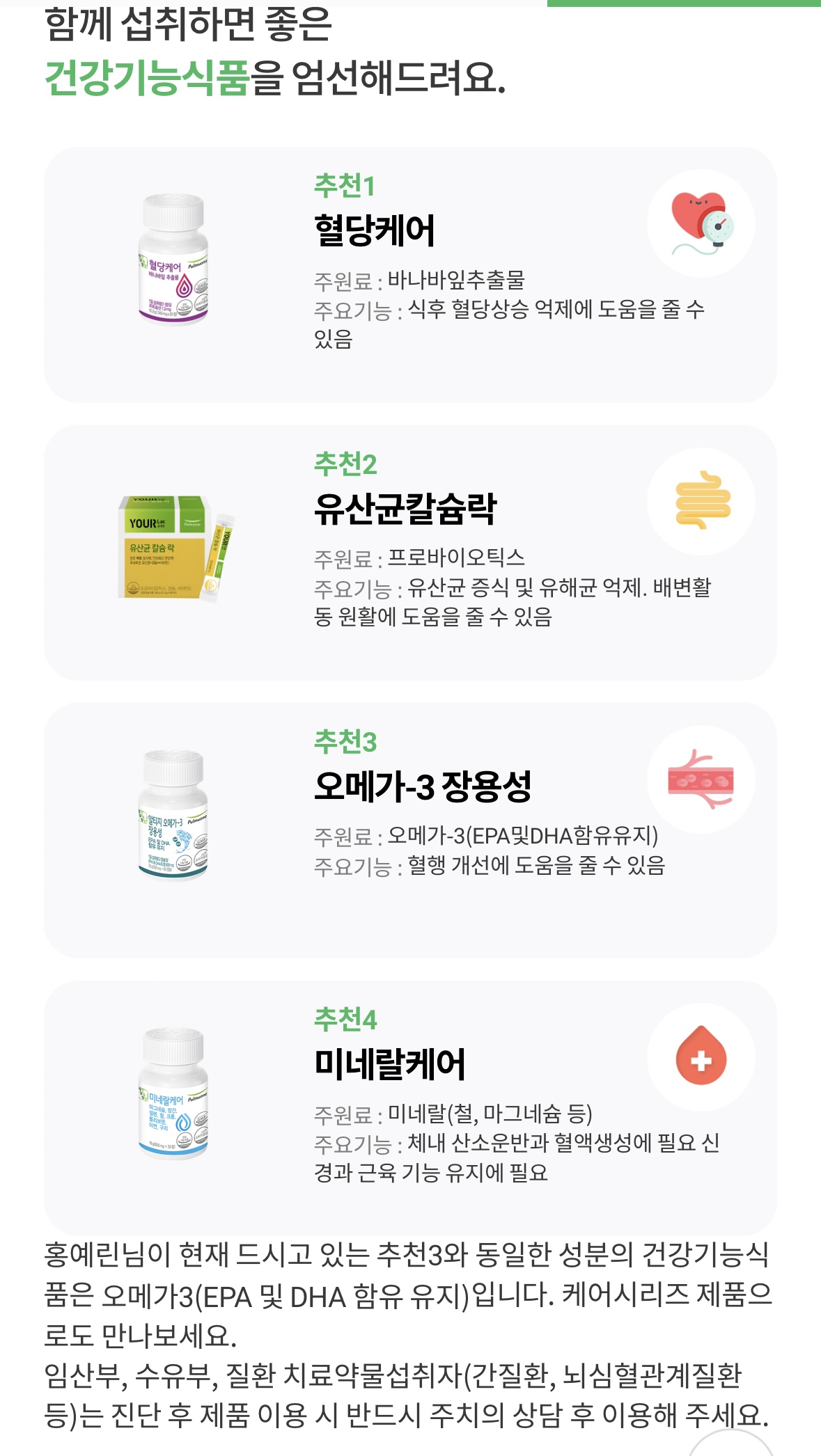821x1456 pixels.
Task: Open the 유산균칼슘락 recommendation card
Action: pyautogui.click(x=410, y=553)
